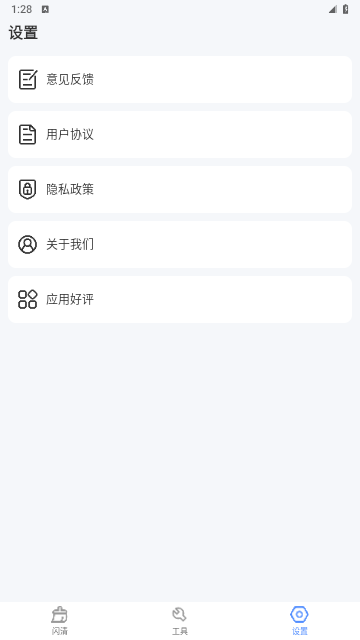Screen dimensions: 360x640
Task: Open 关于我们 about us
Action: click(x=180, y=244)
